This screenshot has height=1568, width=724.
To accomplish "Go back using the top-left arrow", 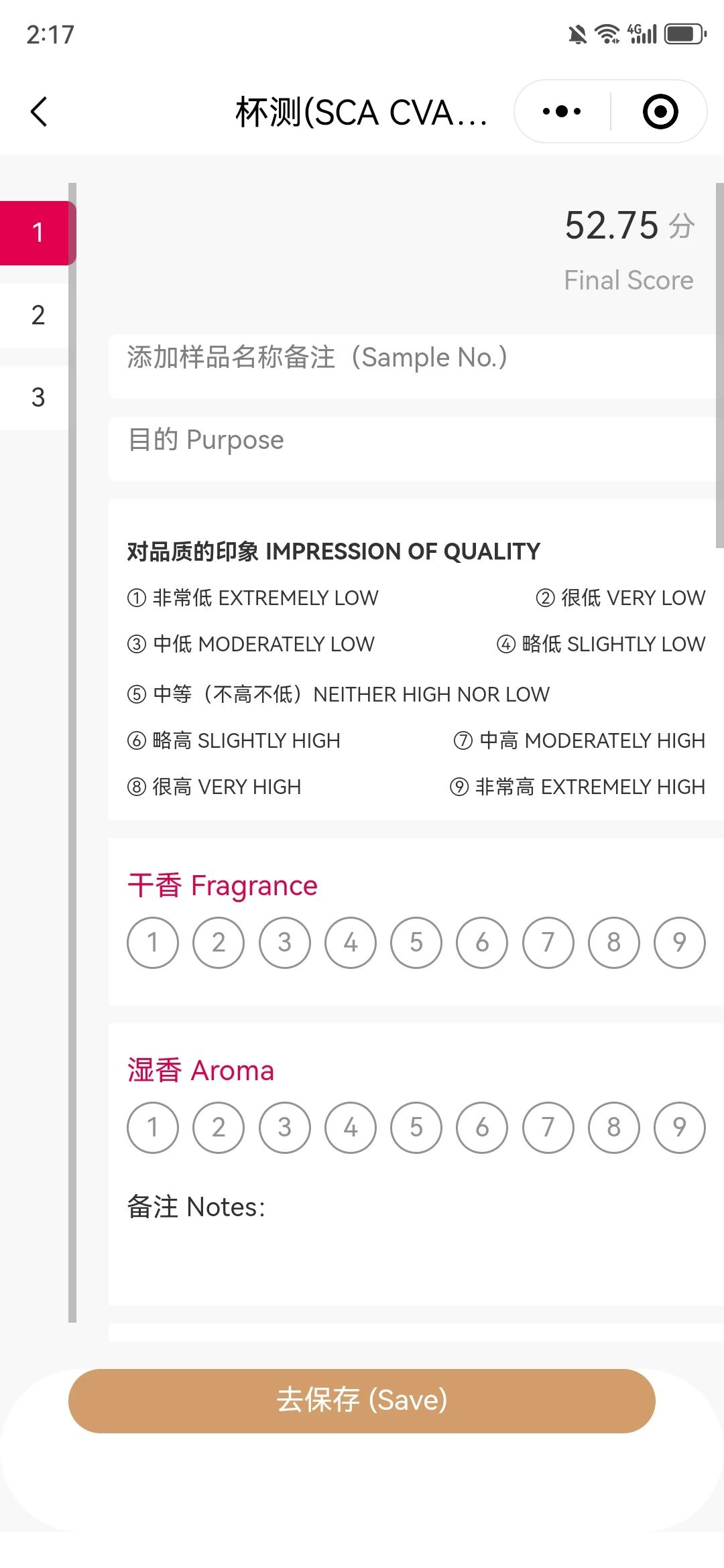I will (39, 111).
